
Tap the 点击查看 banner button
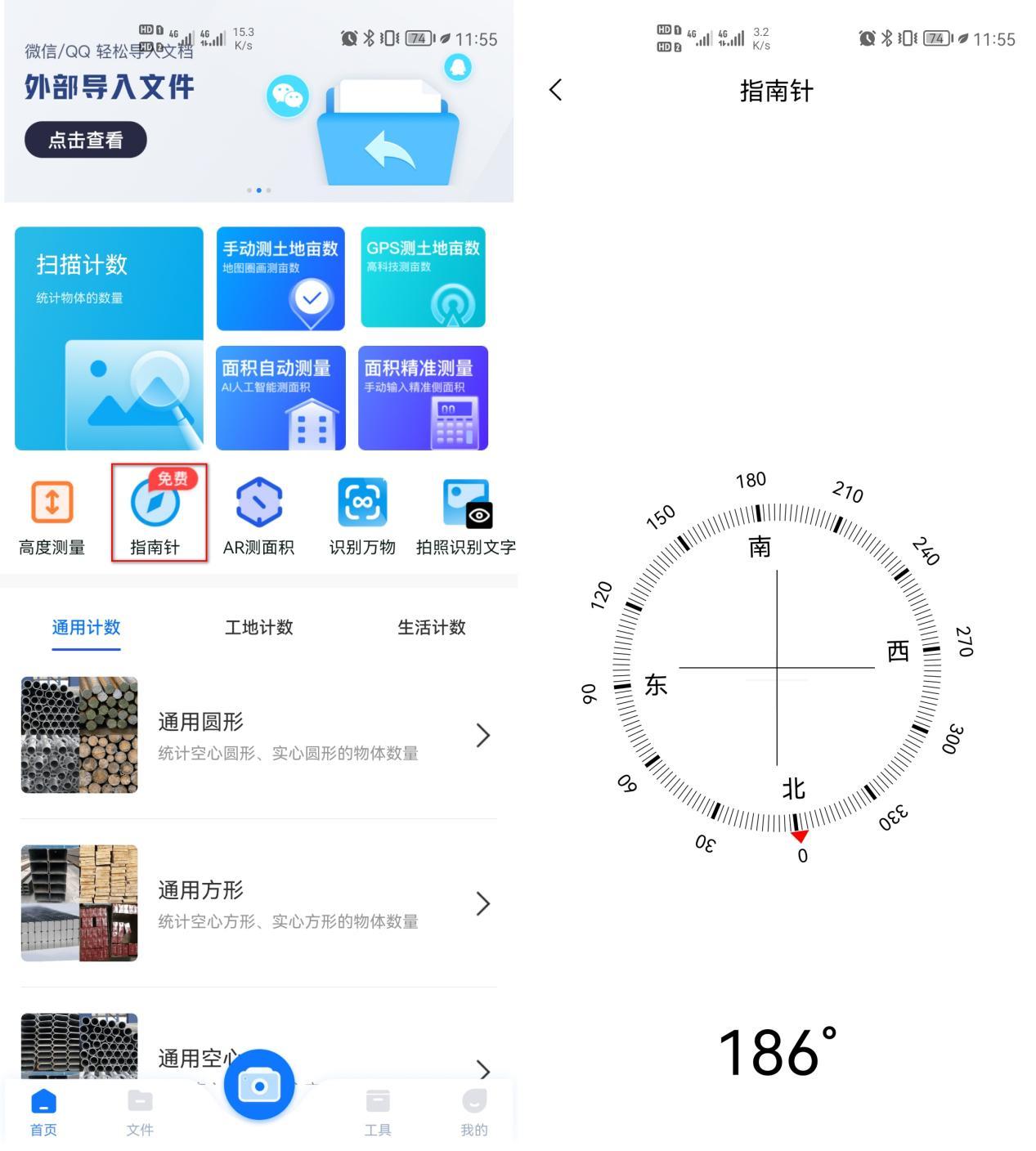coord(85,140)
